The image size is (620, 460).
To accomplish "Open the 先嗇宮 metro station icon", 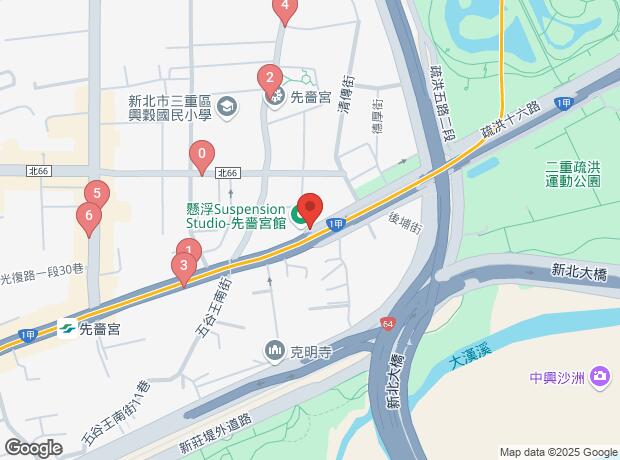I will coord(68,328).
